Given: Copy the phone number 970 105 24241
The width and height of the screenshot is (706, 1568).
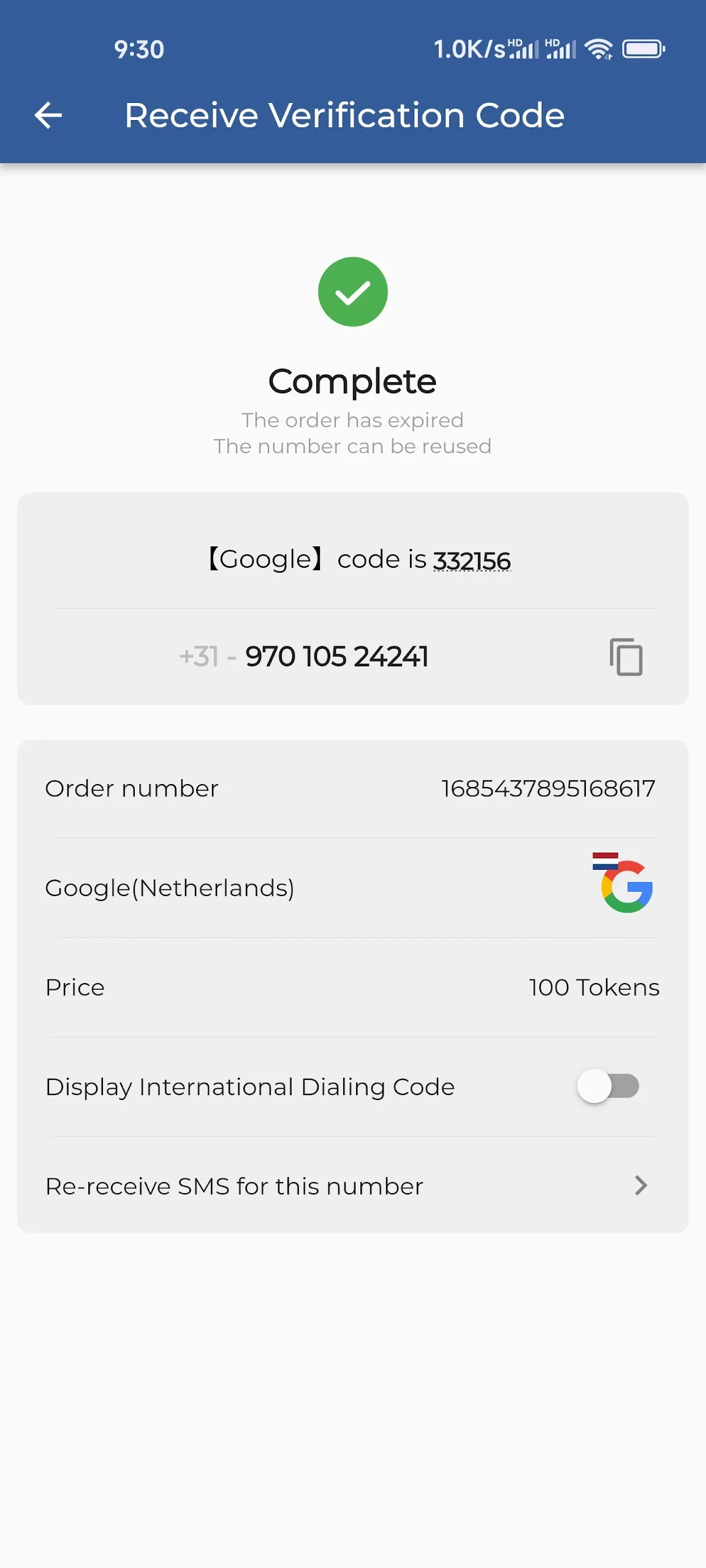Looking at the screenshot, I should tap(626, 657).
